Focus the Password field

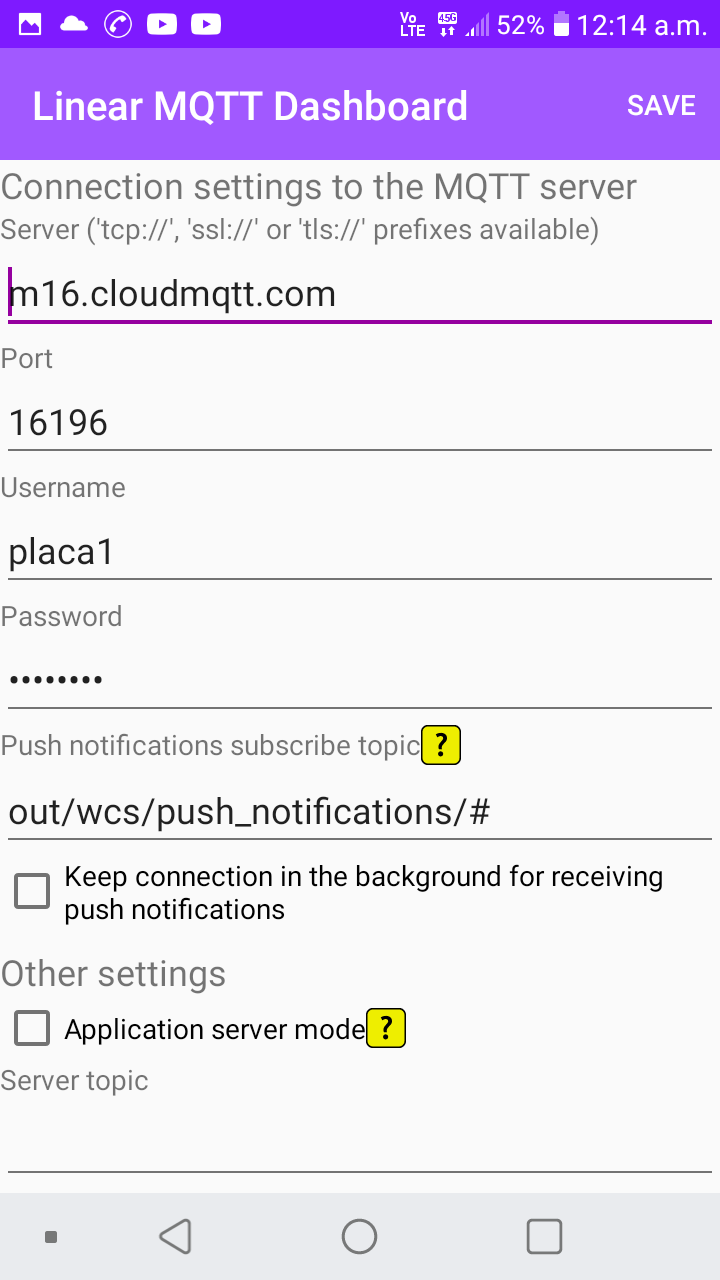pyautogui.click(x=360, y=680)
